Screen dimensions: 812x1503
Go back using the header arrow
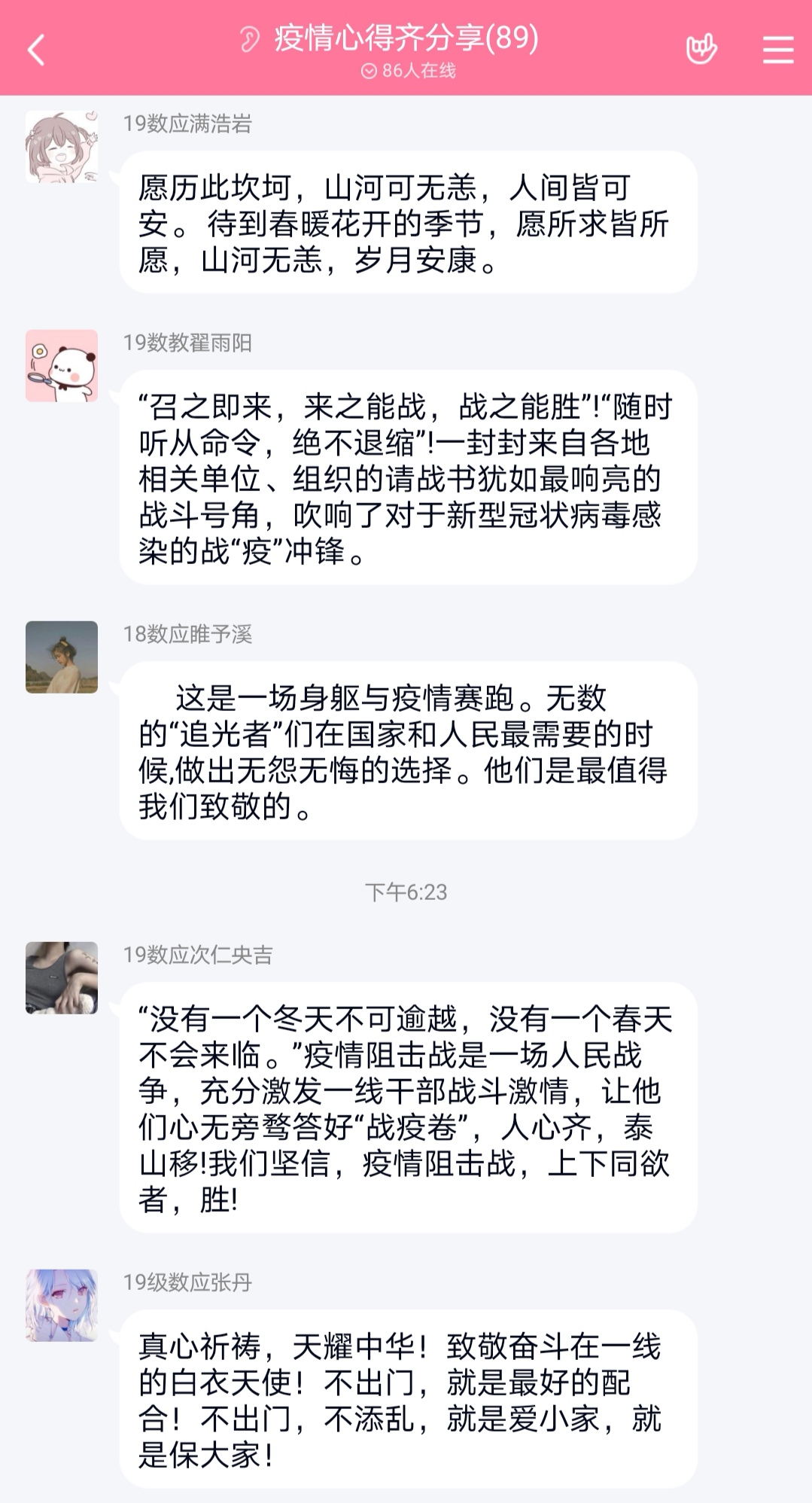pos(36,50)
